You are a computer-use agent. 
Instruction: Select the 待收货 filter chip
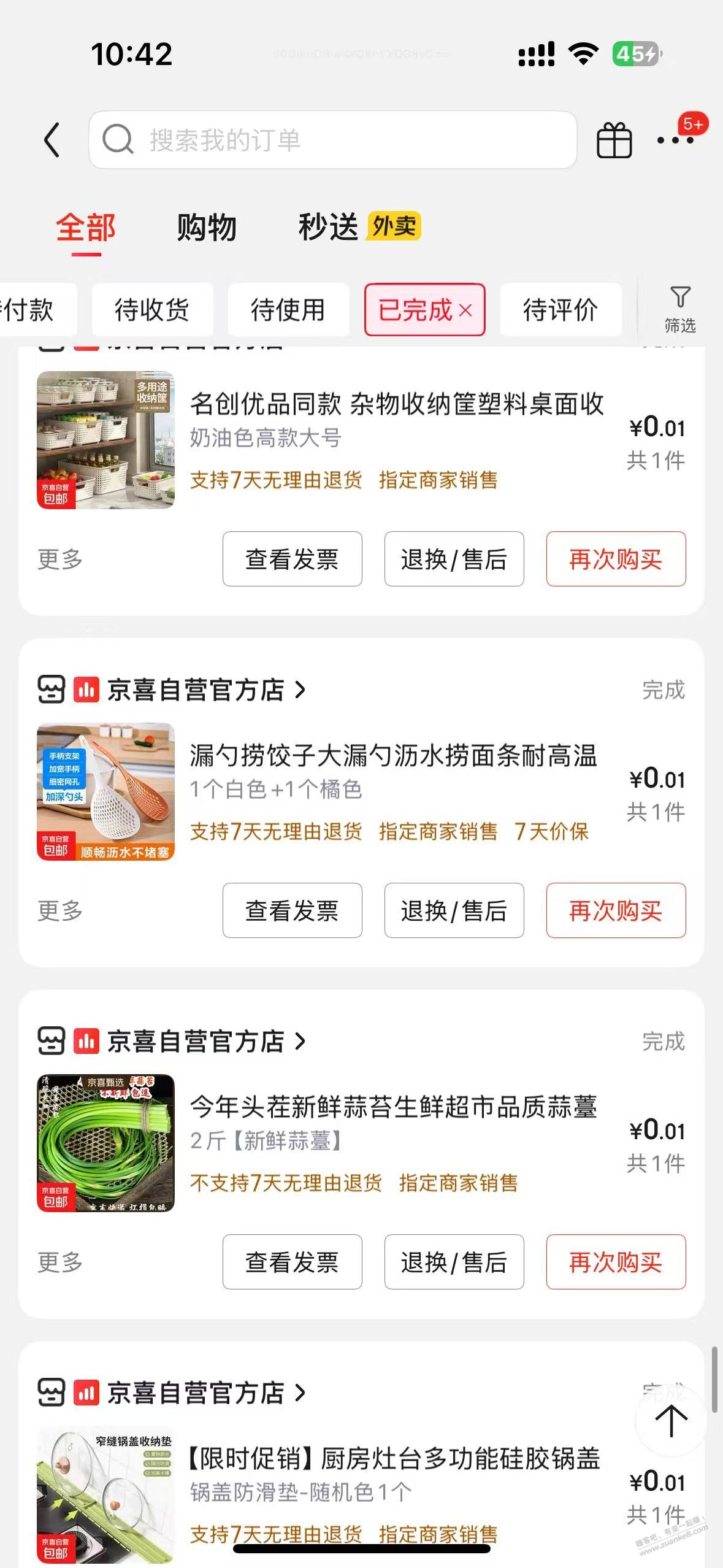152,310
